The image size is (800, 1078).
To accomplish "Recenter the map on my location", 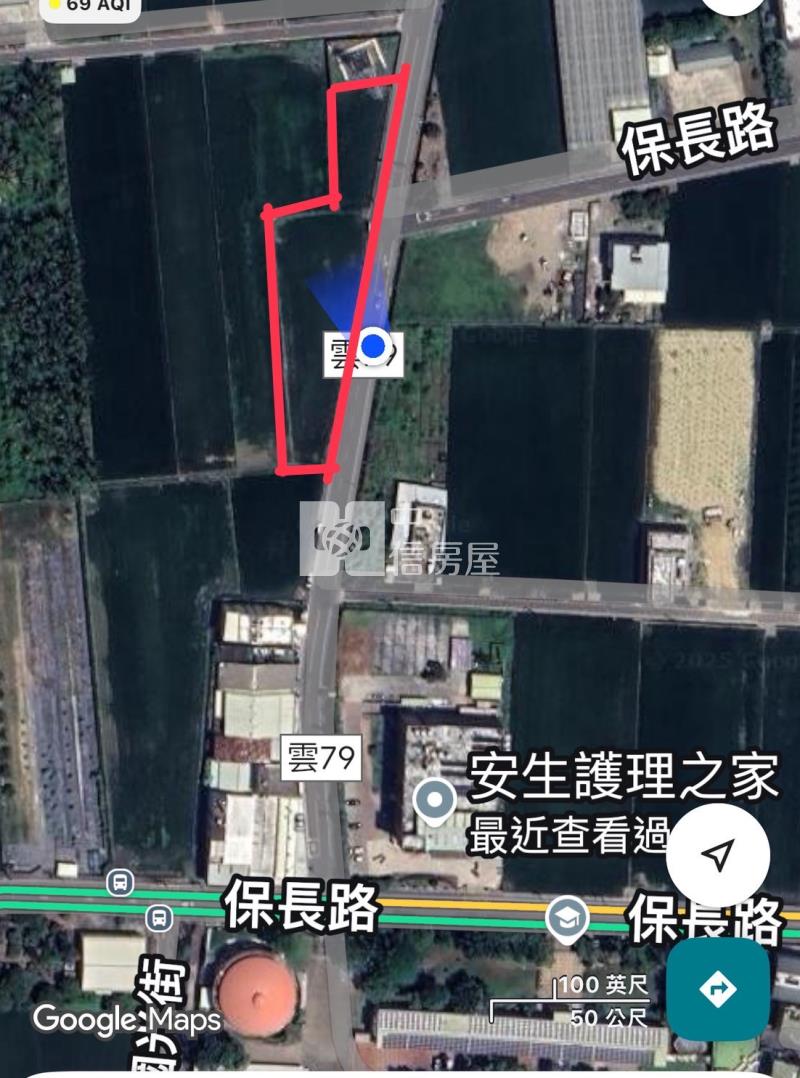I will (717, 855).
